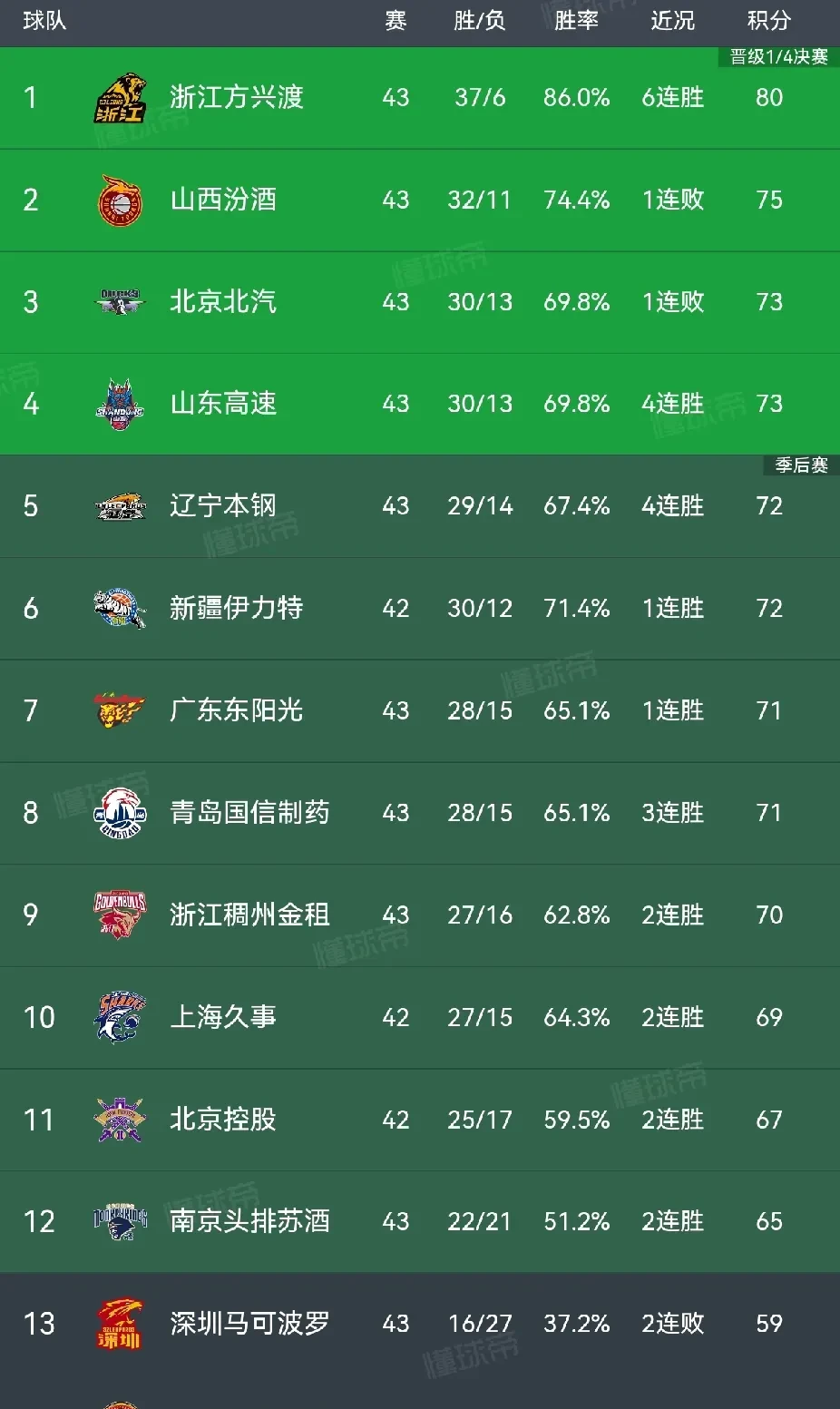Open the 北京控股 team row
The height and width of the screenshot is (1409, 840).
223,1120
